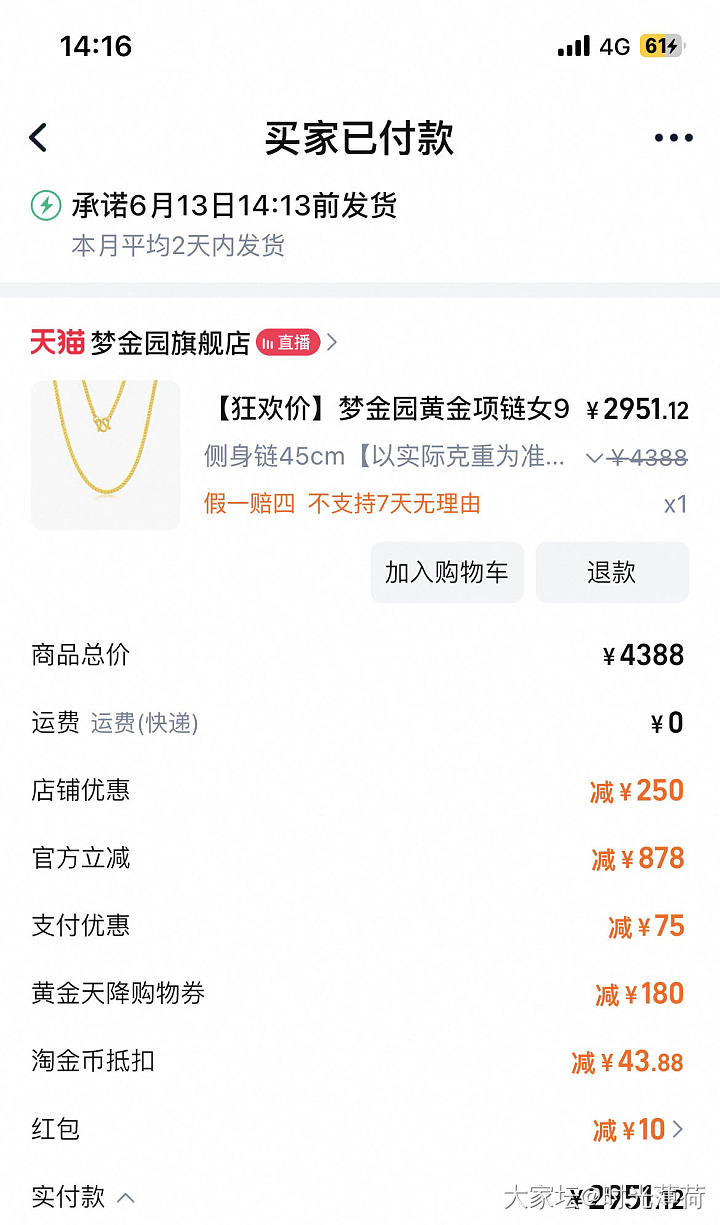
Task: Tap 加入购物车 to add item to cart
Action: tap(447, 572)
